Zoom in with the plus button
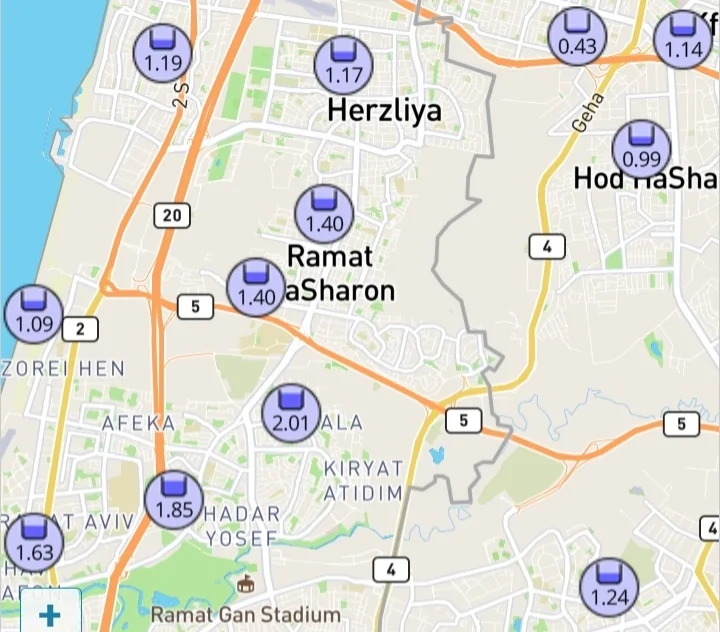Image resolution: width=720 pixels, height=632 pixels. pos(49,615)
